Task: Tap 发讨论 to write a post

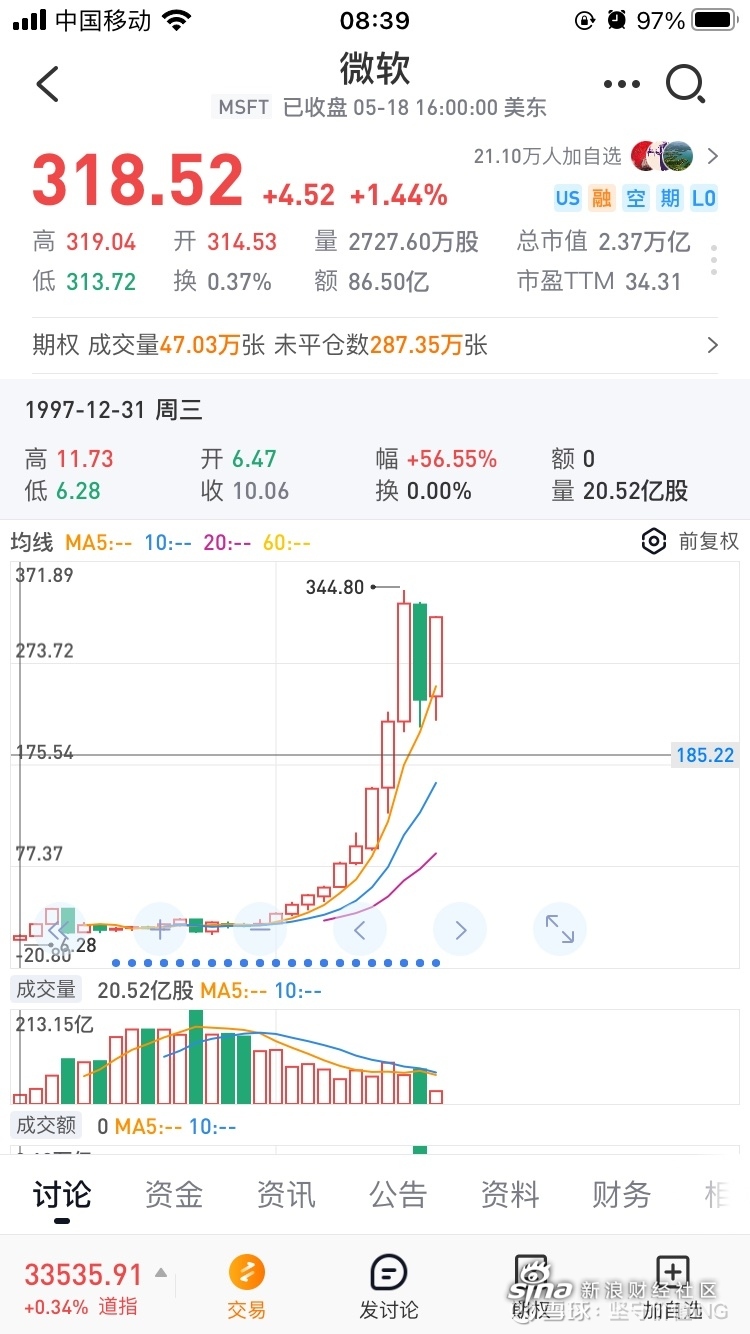Action: point(389,1287)
